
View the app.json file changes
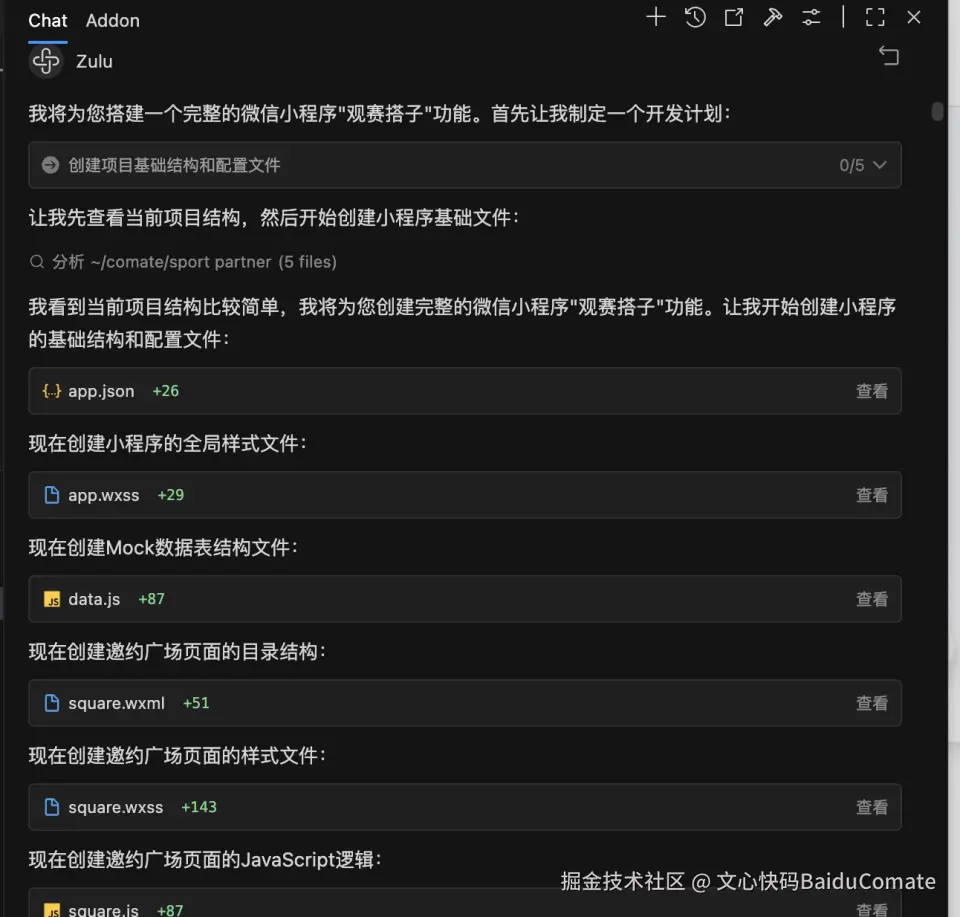(871, 391)
